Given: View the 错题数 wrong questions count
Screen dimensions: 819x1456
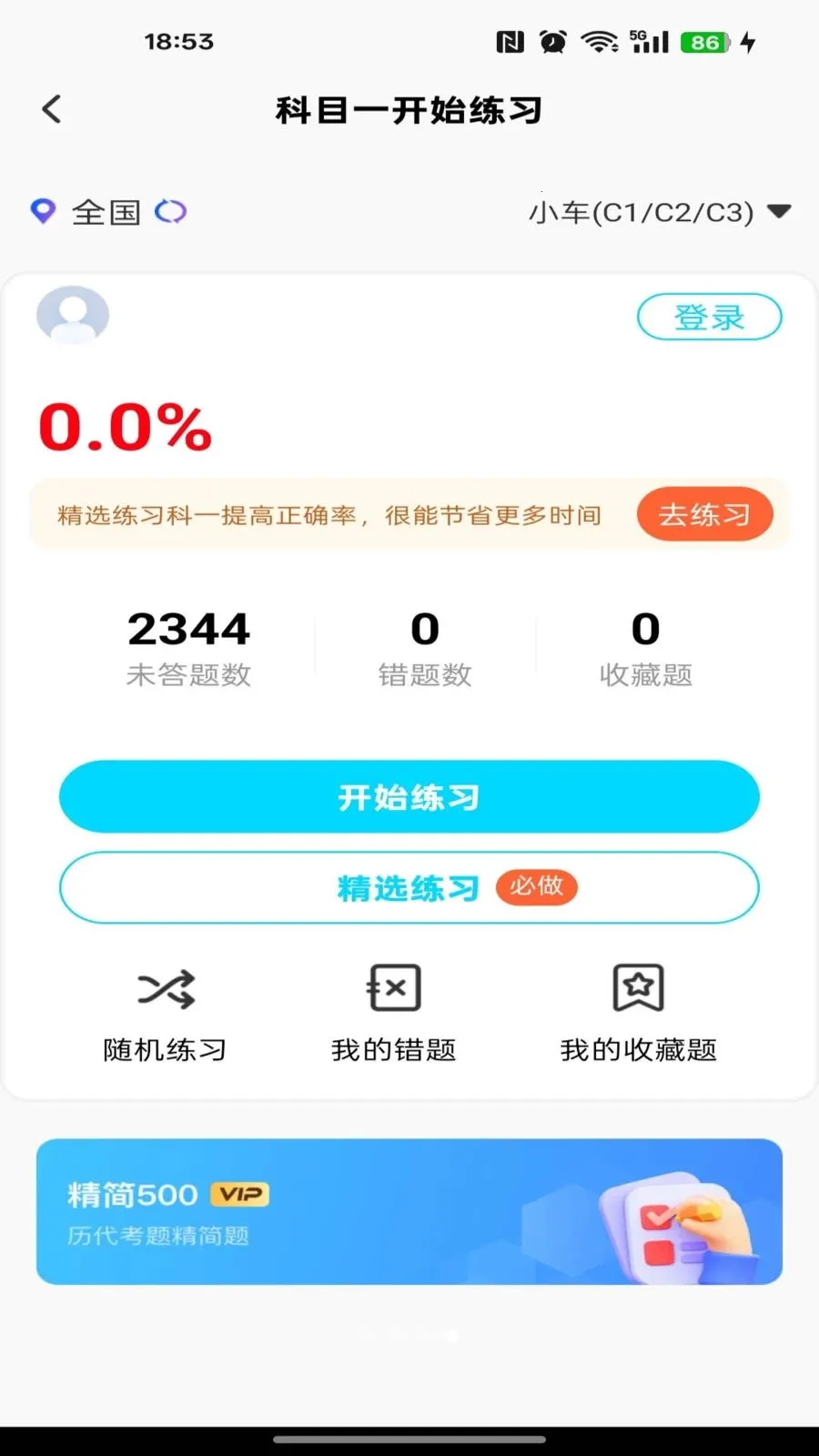Looking at the screenshot, I should coord(425,648).
